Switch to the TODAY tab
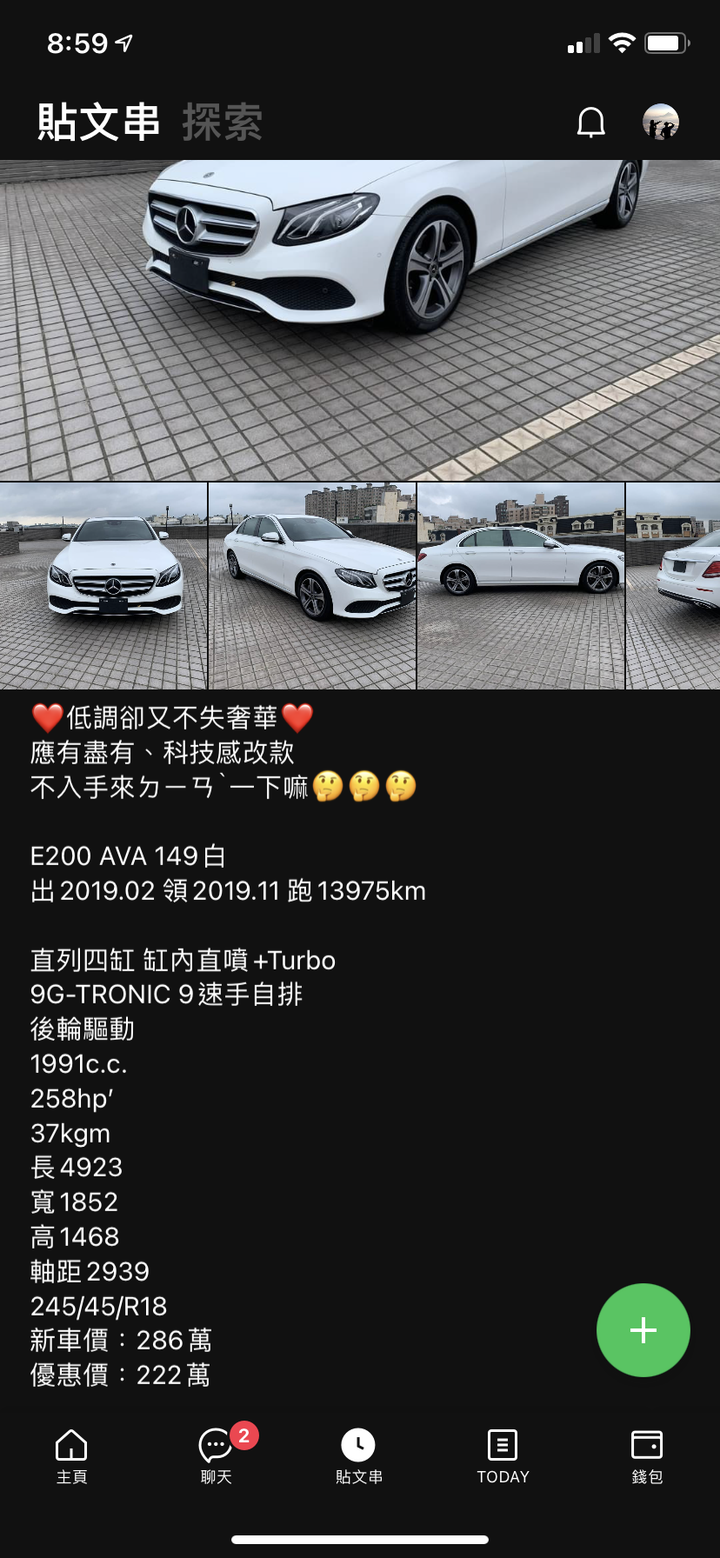720x1558 pixels. pyautogui.click(x=503, y=1457)
